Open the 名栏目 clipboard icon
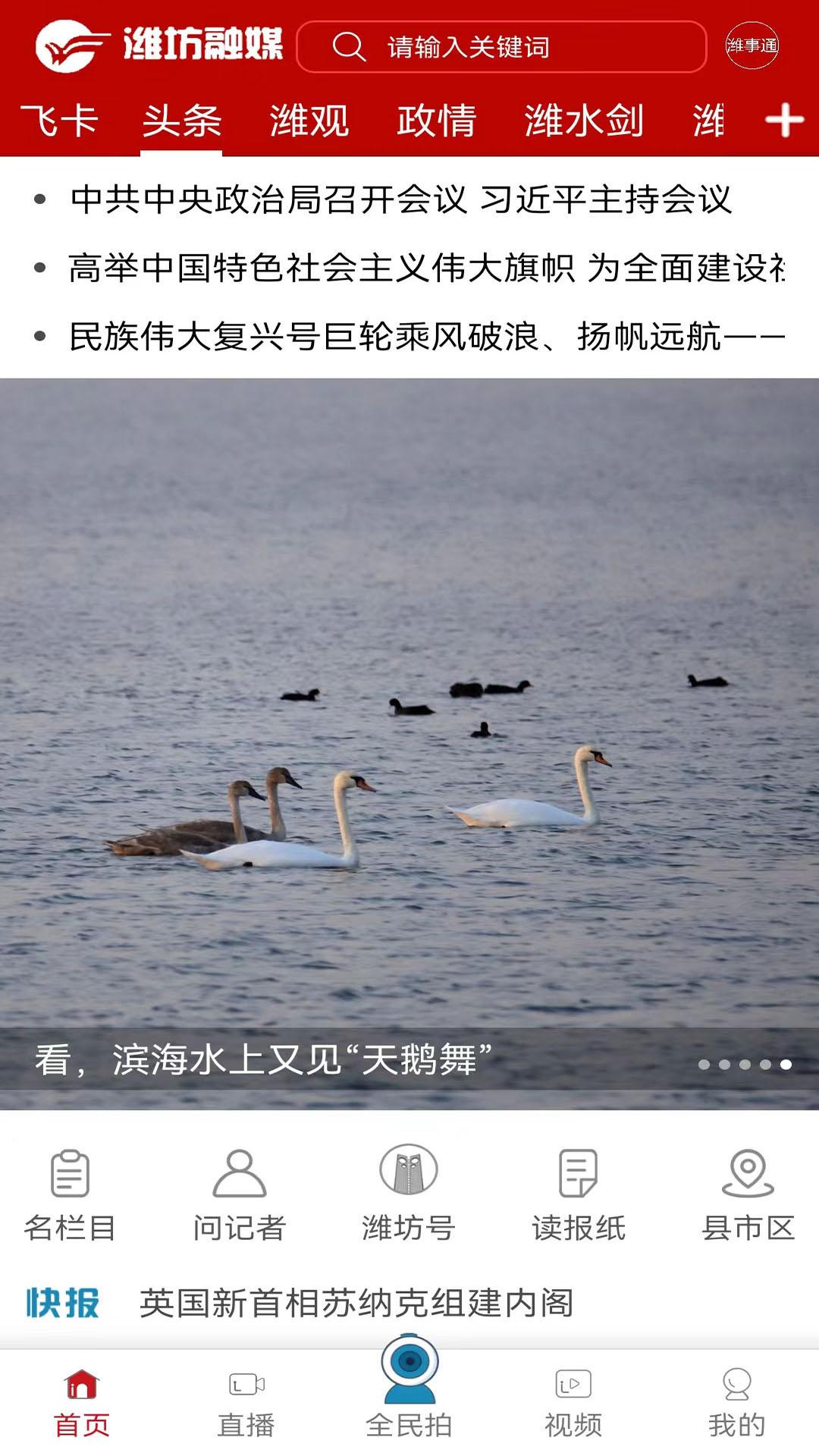Viewport: 819px width, 1456px height. click(70, 1174)
